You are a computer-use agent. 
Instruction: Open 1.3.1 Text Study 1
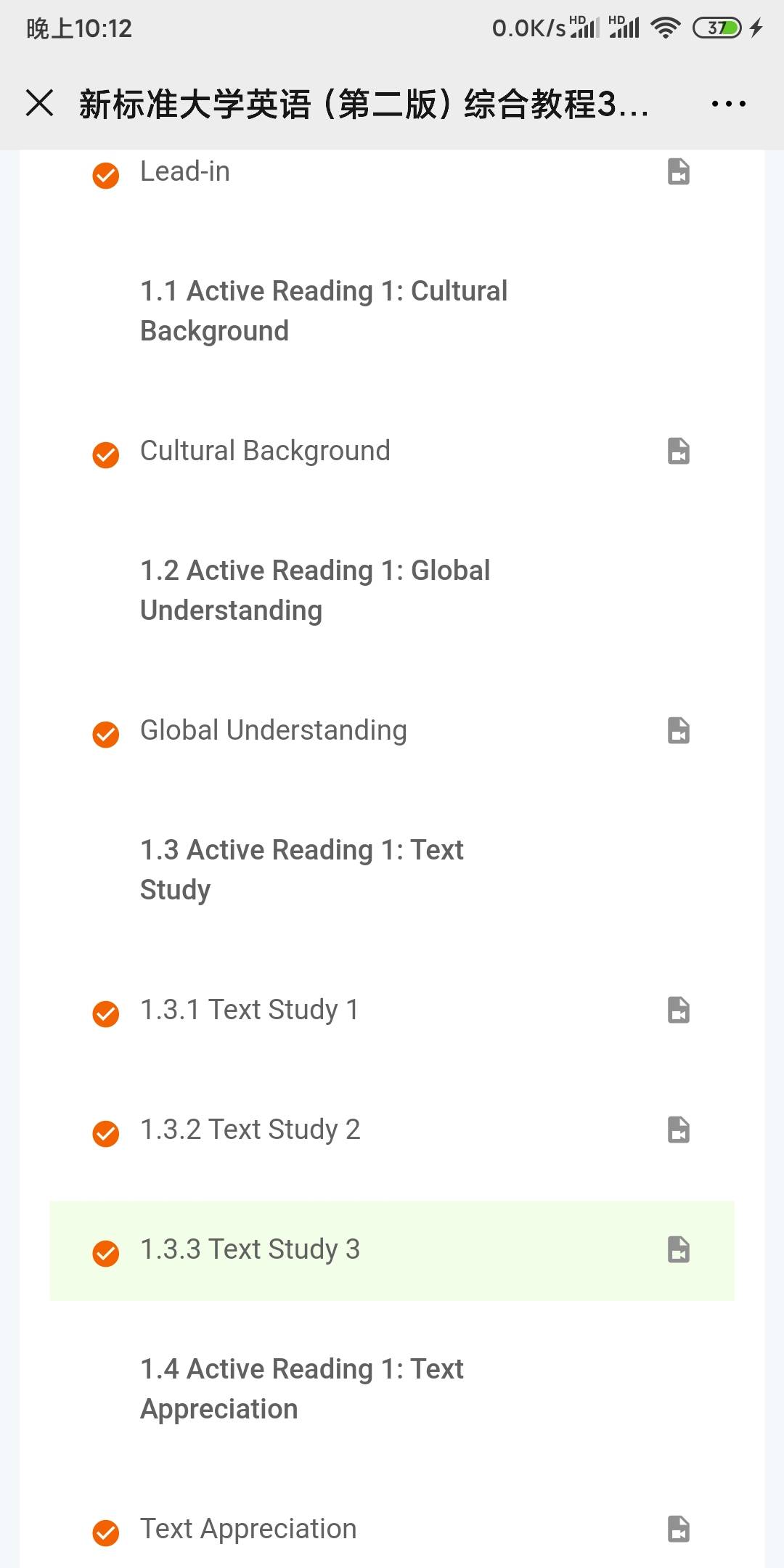pyautogui.click(x=392, y=1010)
